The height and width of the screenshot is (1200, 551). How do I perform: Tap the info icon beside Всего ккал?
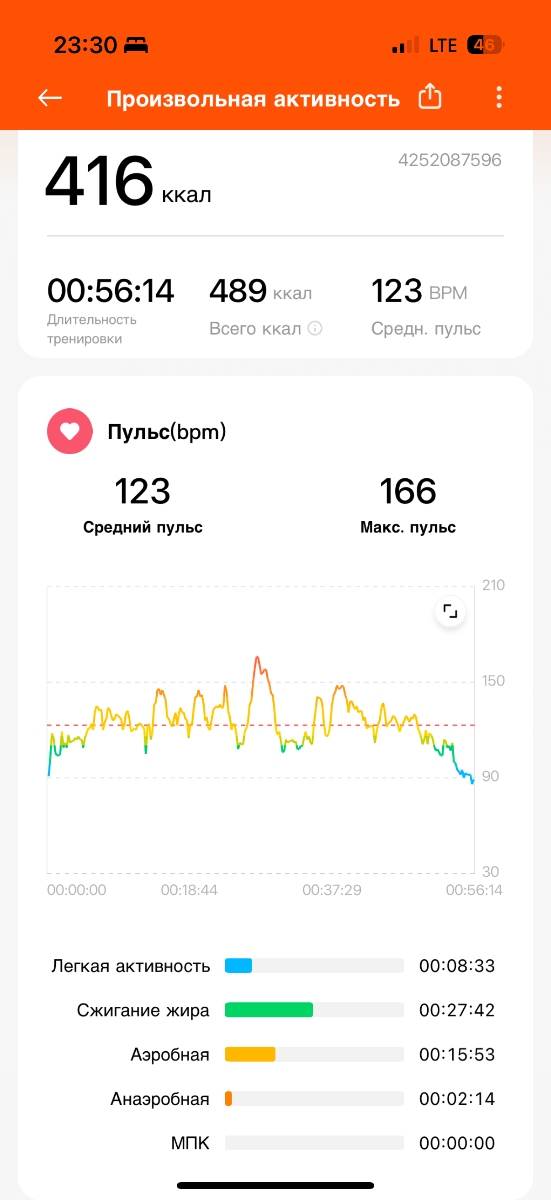click(315, 328)
